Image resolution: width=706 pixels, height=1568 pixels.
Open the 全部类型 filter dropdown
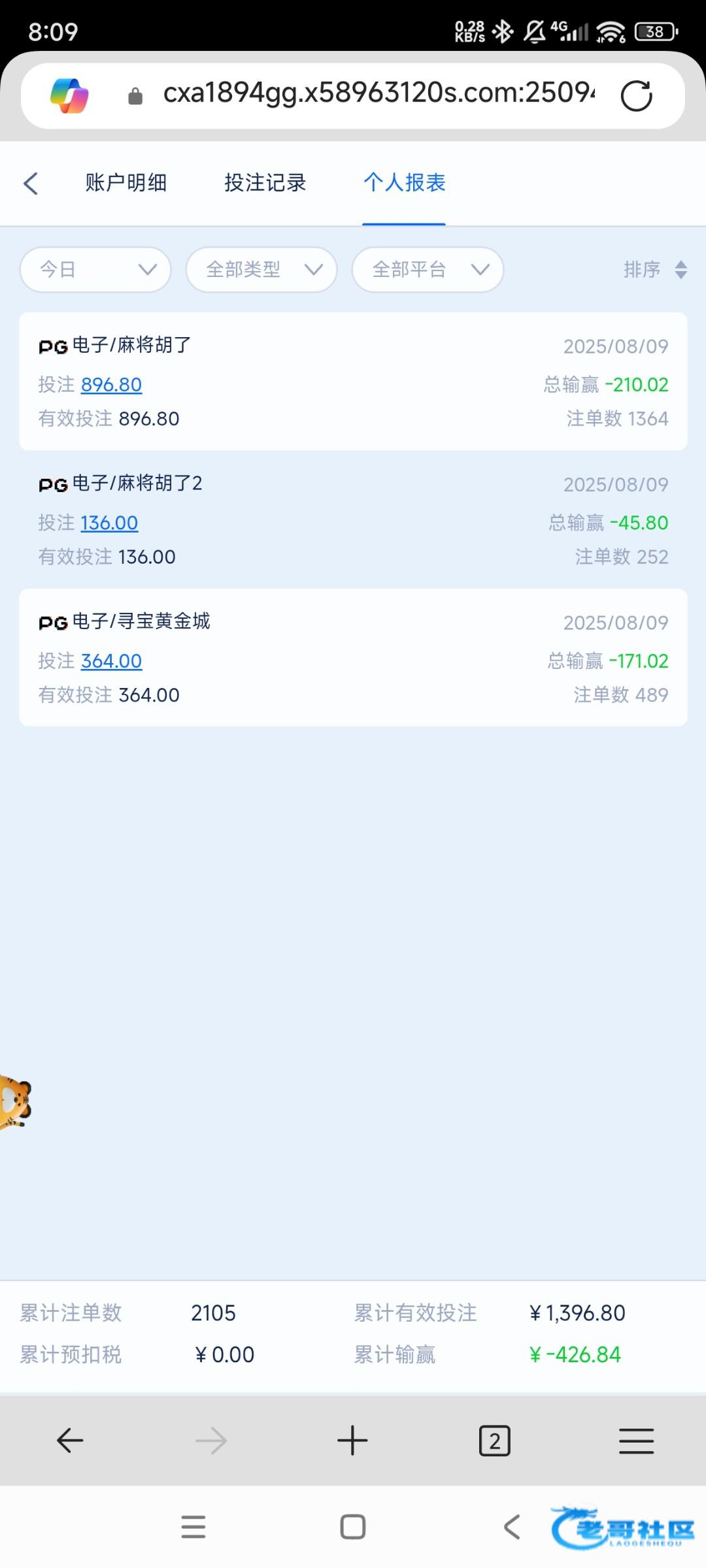261,269
